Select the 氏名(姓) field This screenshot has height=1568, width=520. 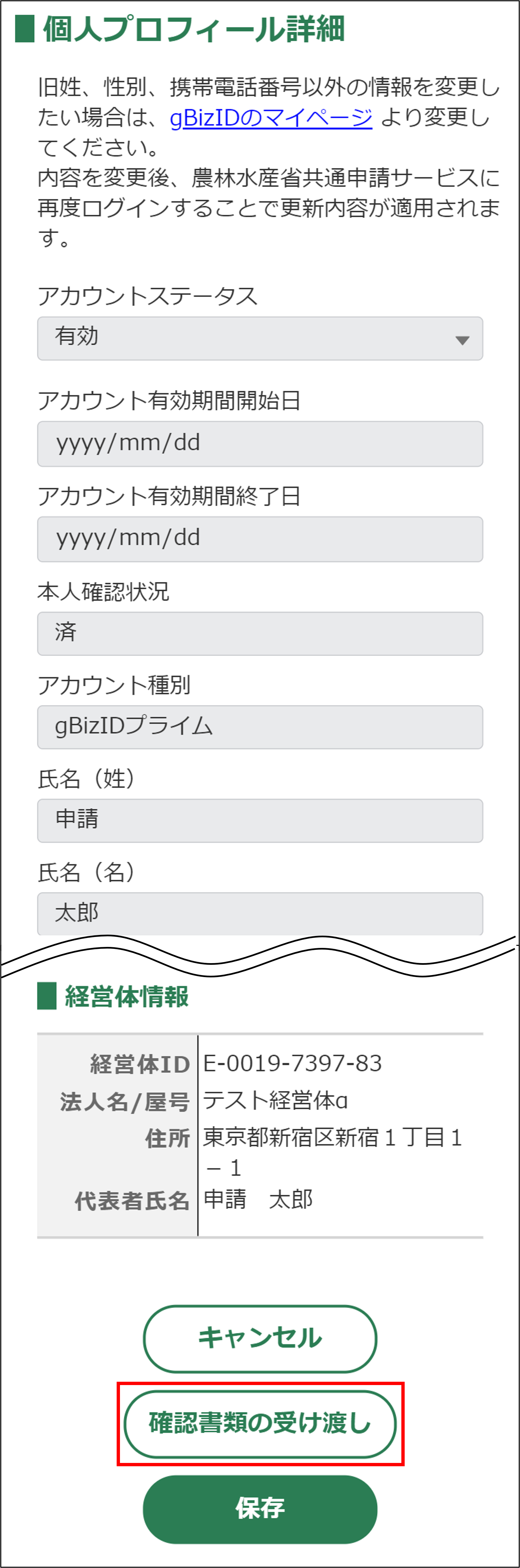[260, 821]
